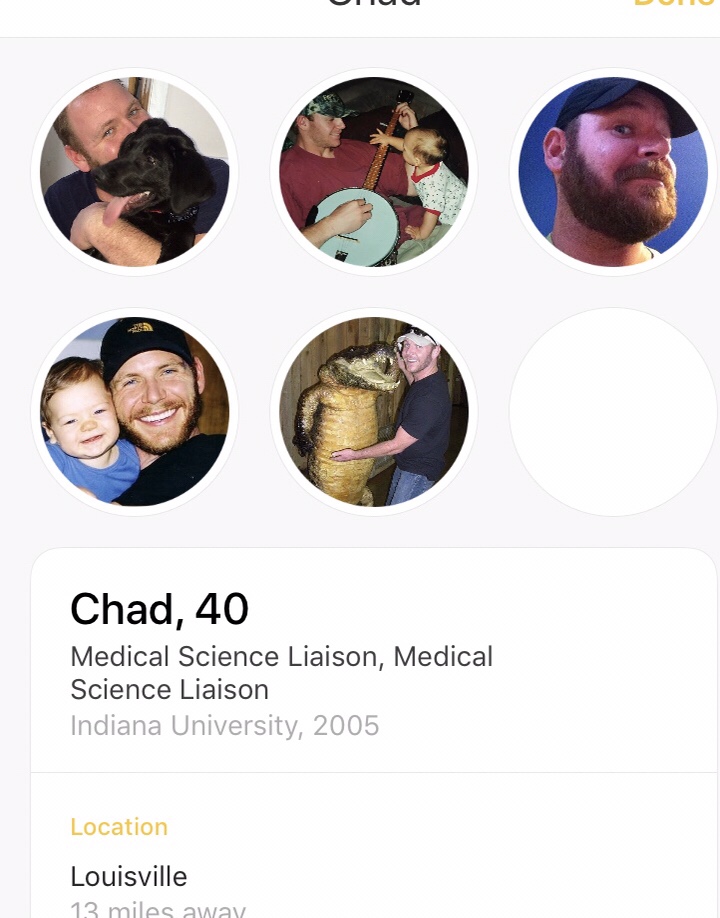Open the photo with the smiling baby
The height and width of the screenshot is (918, 720).
coord(135,412)
